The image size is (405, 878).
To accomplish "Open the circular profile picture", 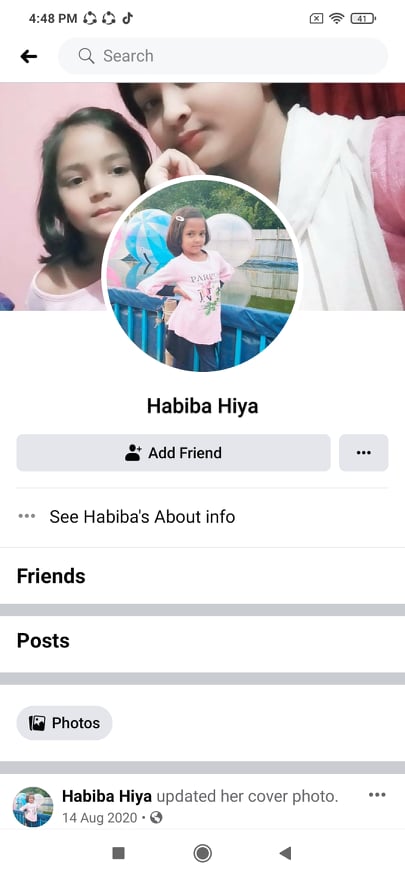I will [x=202, y=275].
